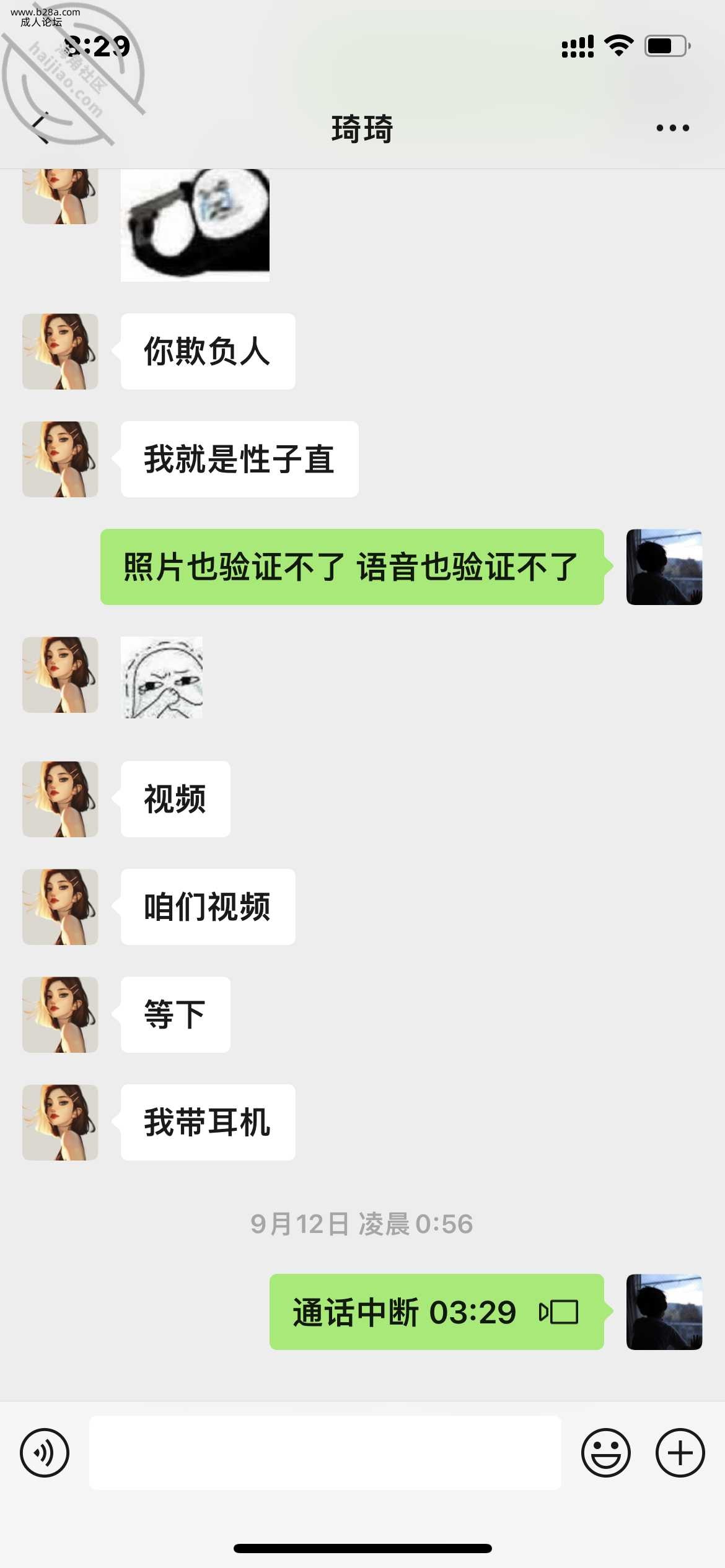Switch to voice message input

[x=45, y=1452]
